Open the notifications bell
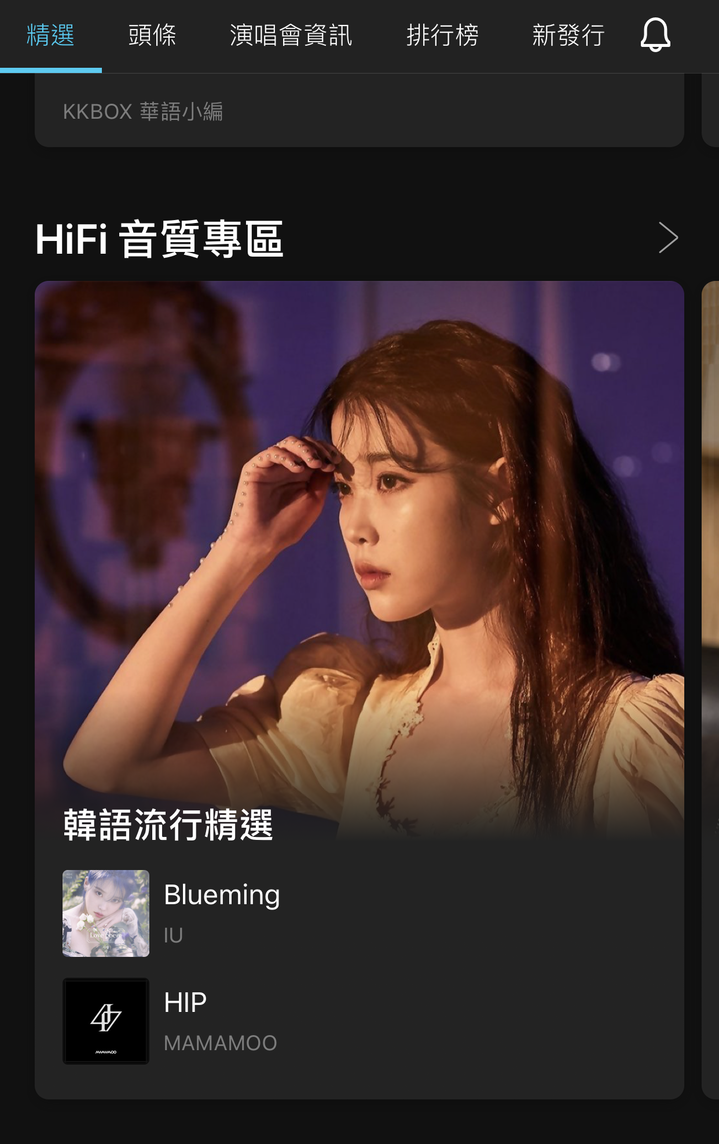719x1144 pixels. click(655, 36)
